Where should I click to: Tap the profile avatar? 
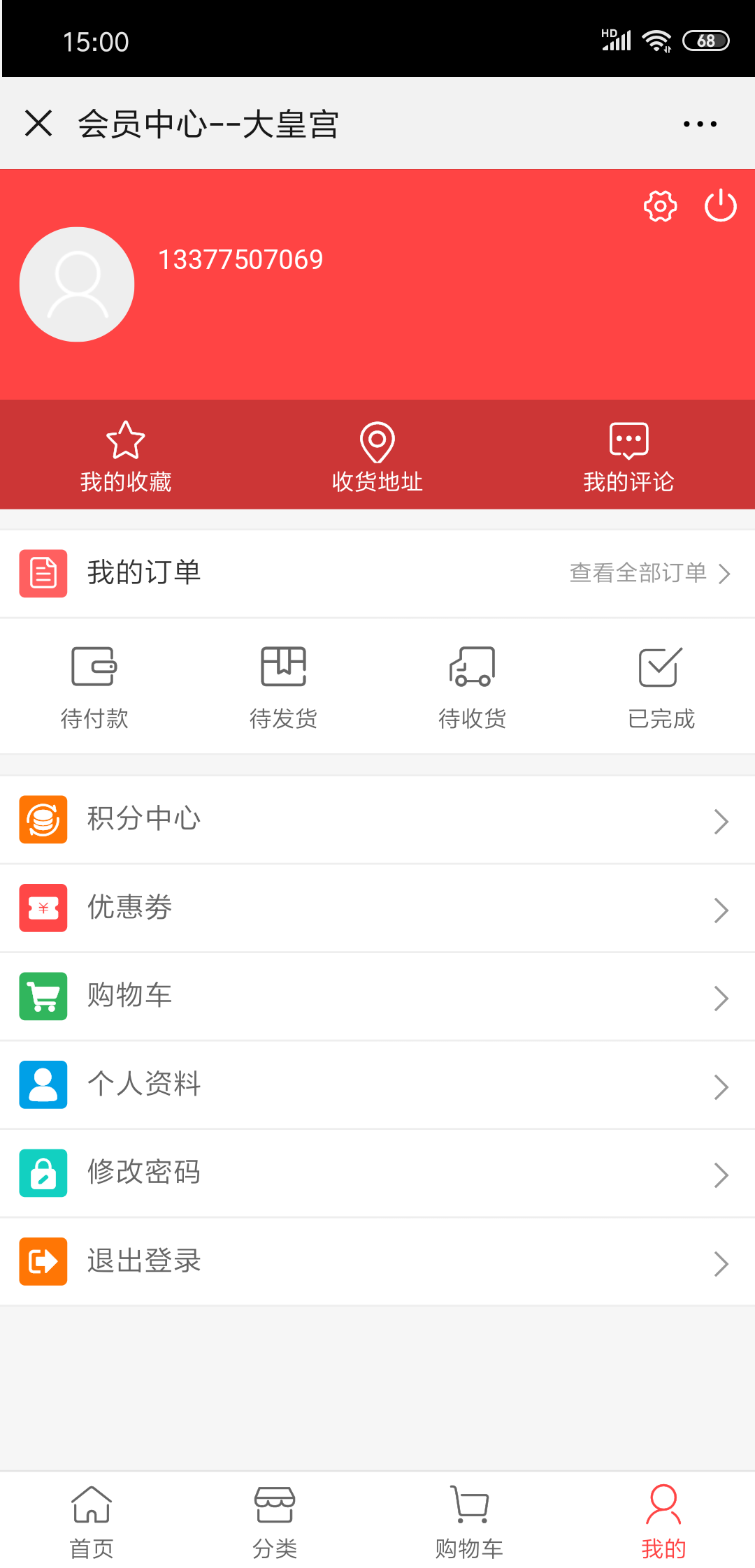(77, 284)
